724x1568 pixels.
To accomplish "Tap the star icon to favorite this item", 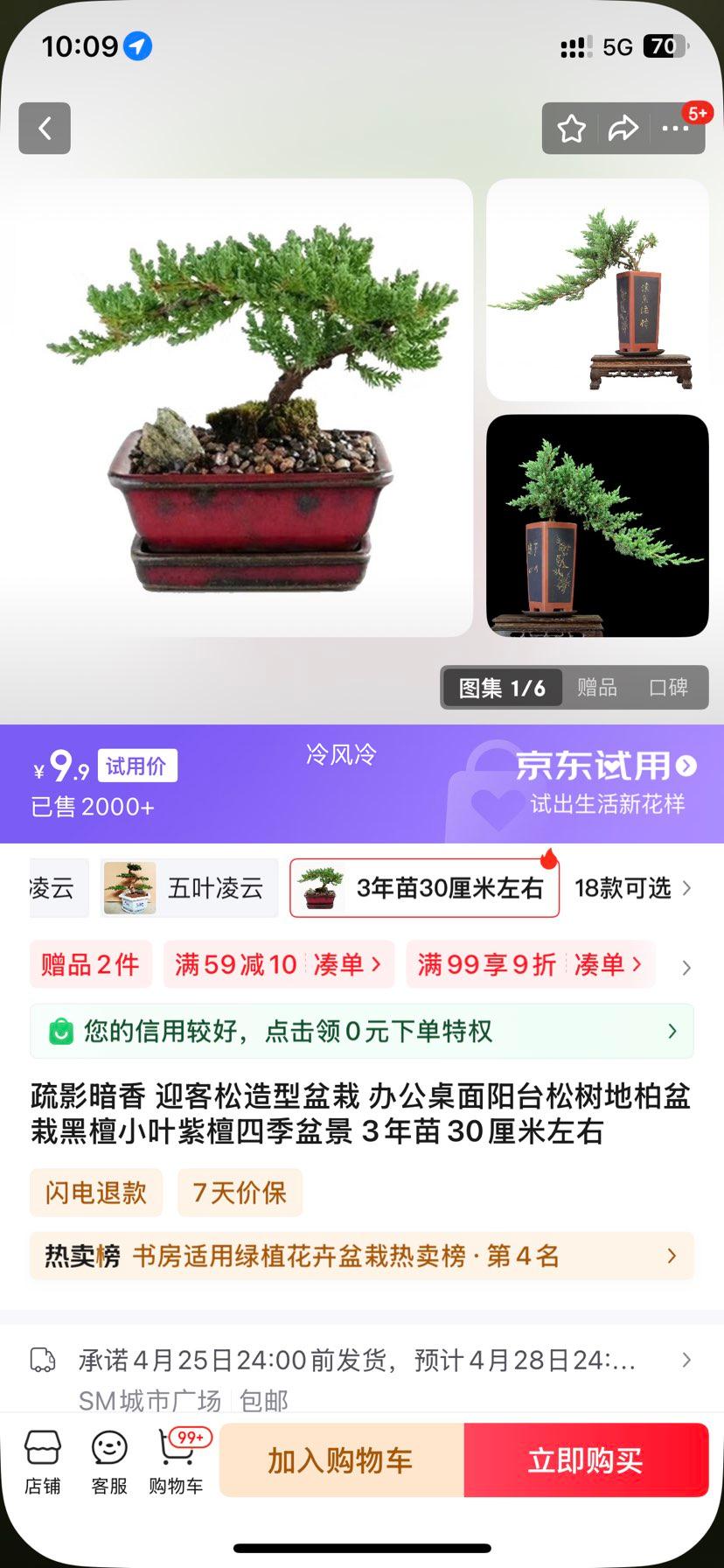I will point(571,128).
